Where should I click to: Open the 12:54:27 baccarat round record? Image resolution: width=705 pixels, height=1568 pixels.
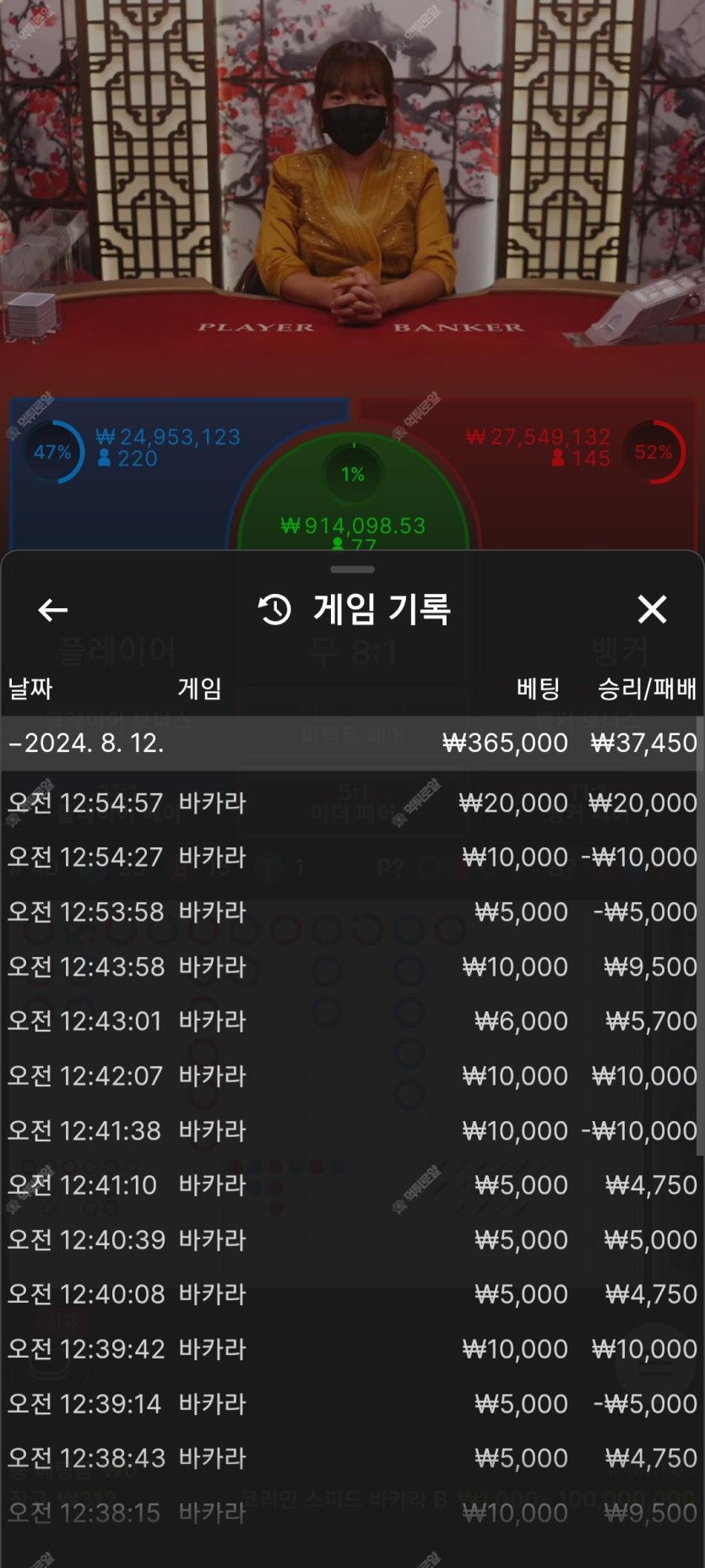[x=351, y=857]
